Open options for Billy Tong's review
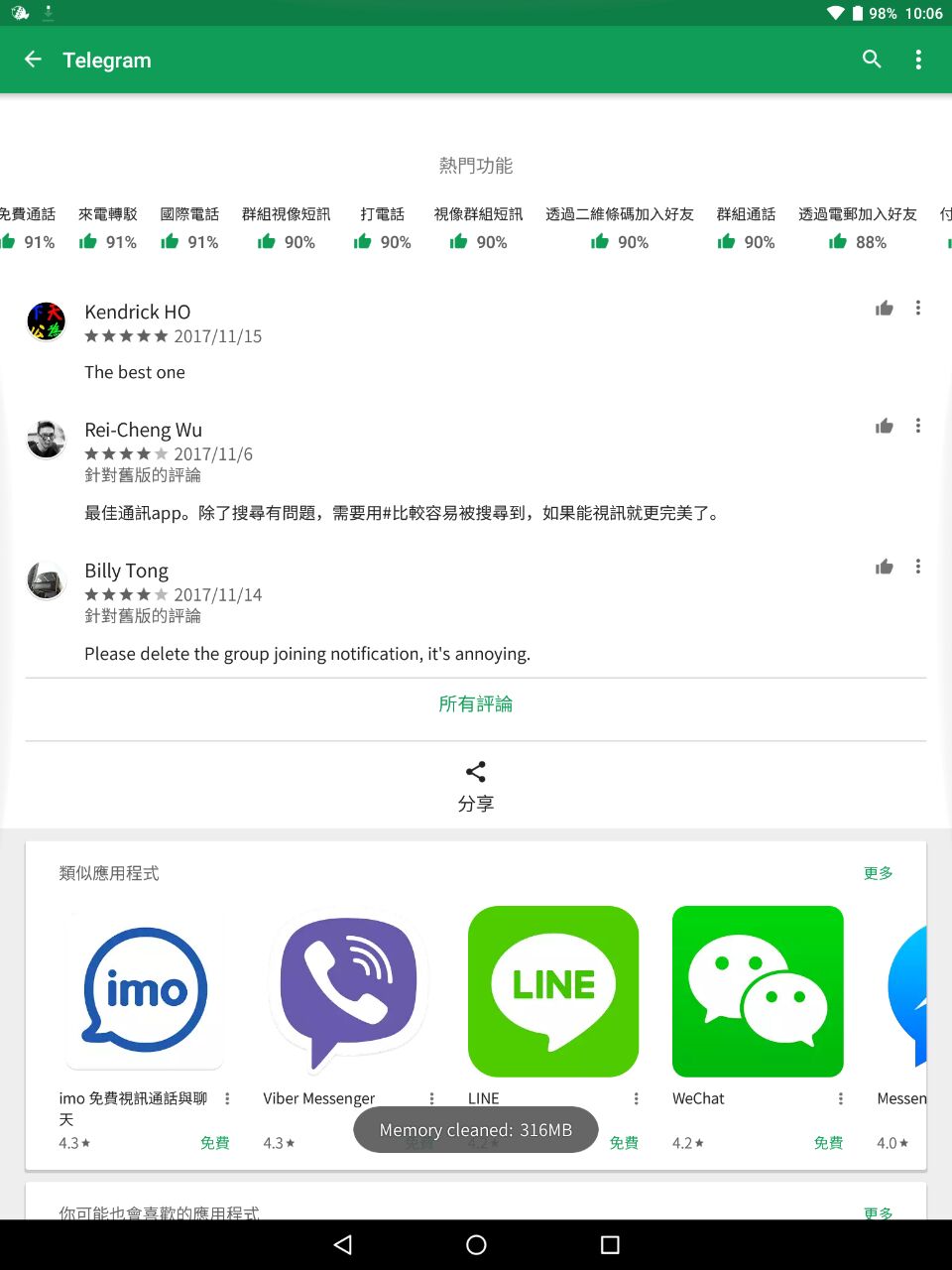Viewport: 952px width, 1270px height. pos(918,568)
